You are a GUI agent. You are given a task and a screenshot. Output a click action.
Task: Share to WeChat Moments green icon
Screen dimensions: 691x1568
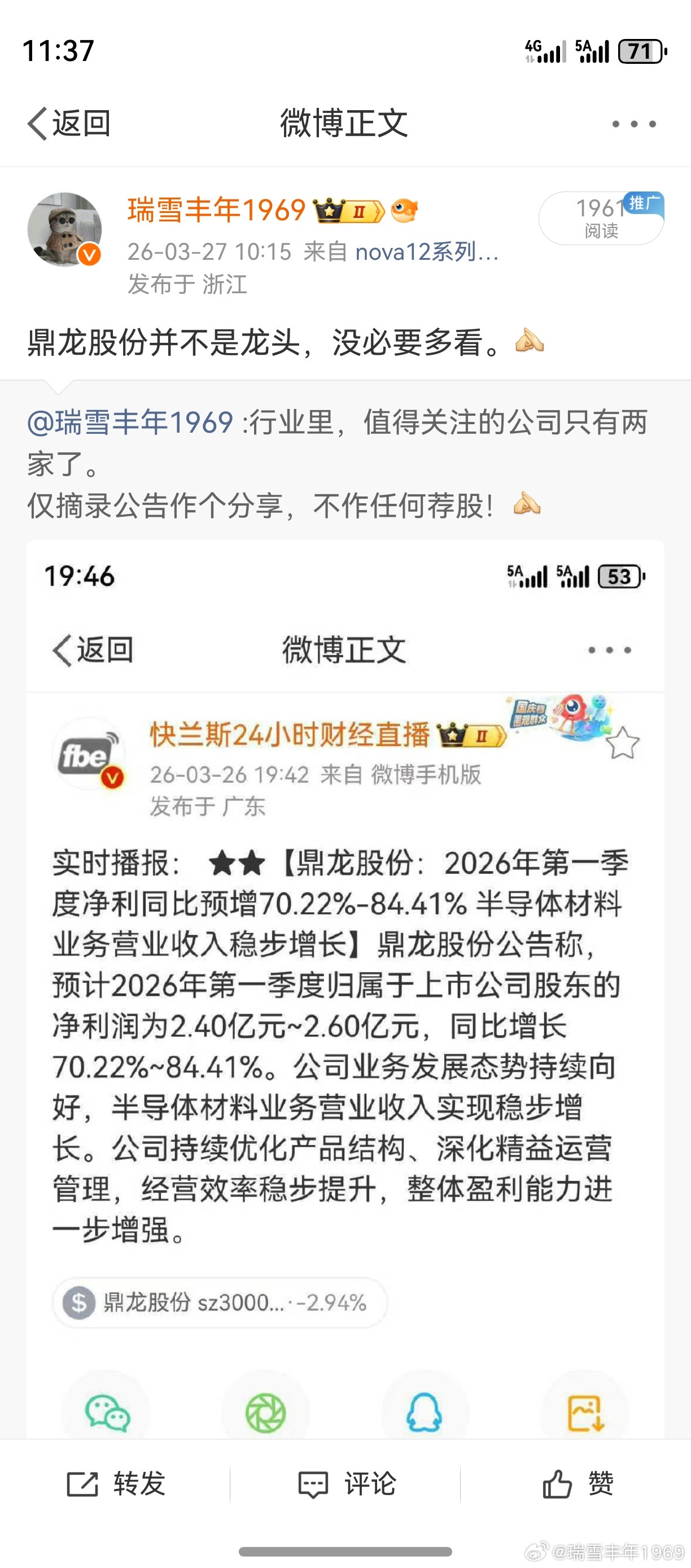click(x=266, y=1411)
